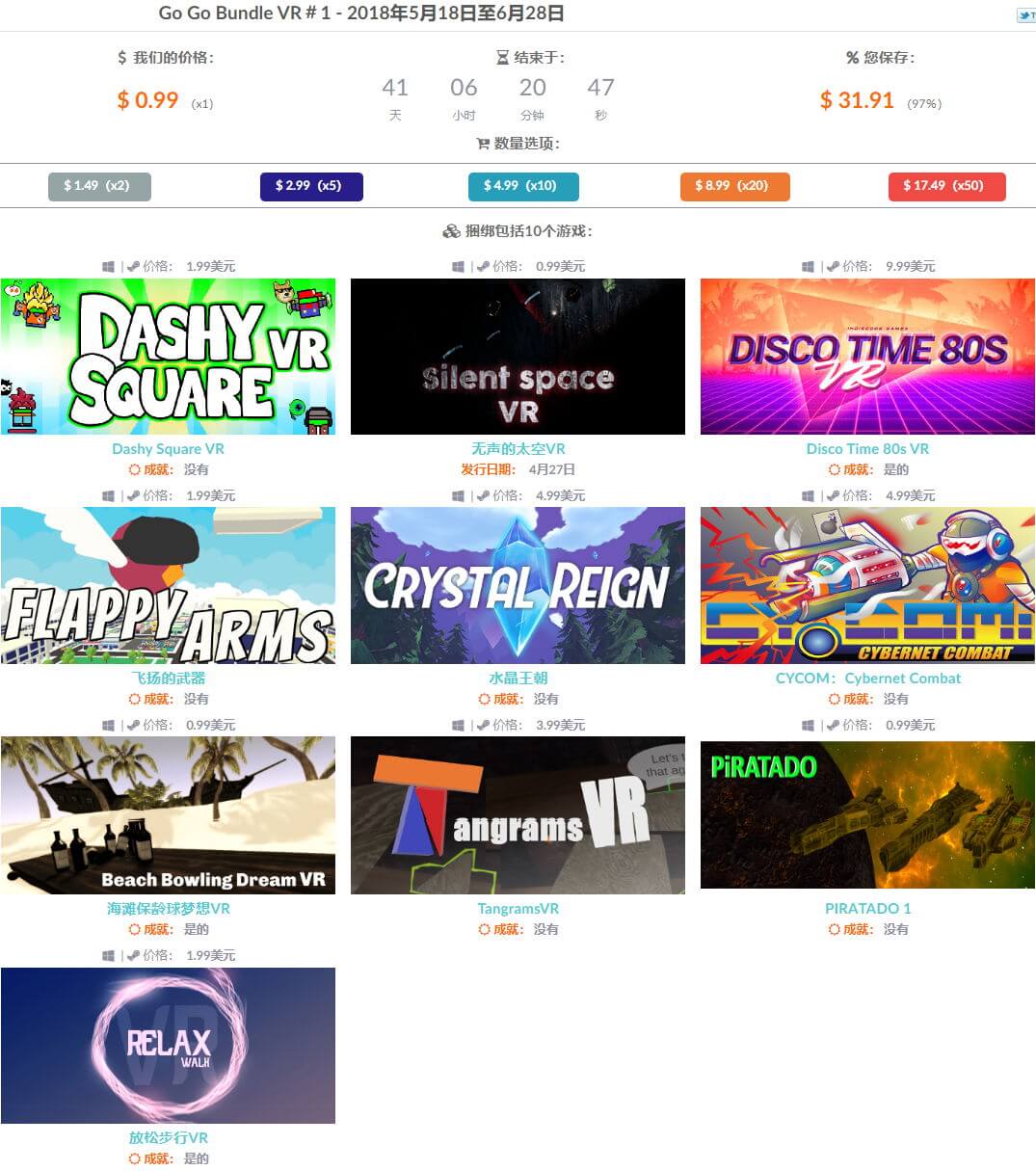This screenshot has height=1171, width=1036.
Task: Choose the $17.49 (x50) quantity button
Action: [x=946, y=186]
